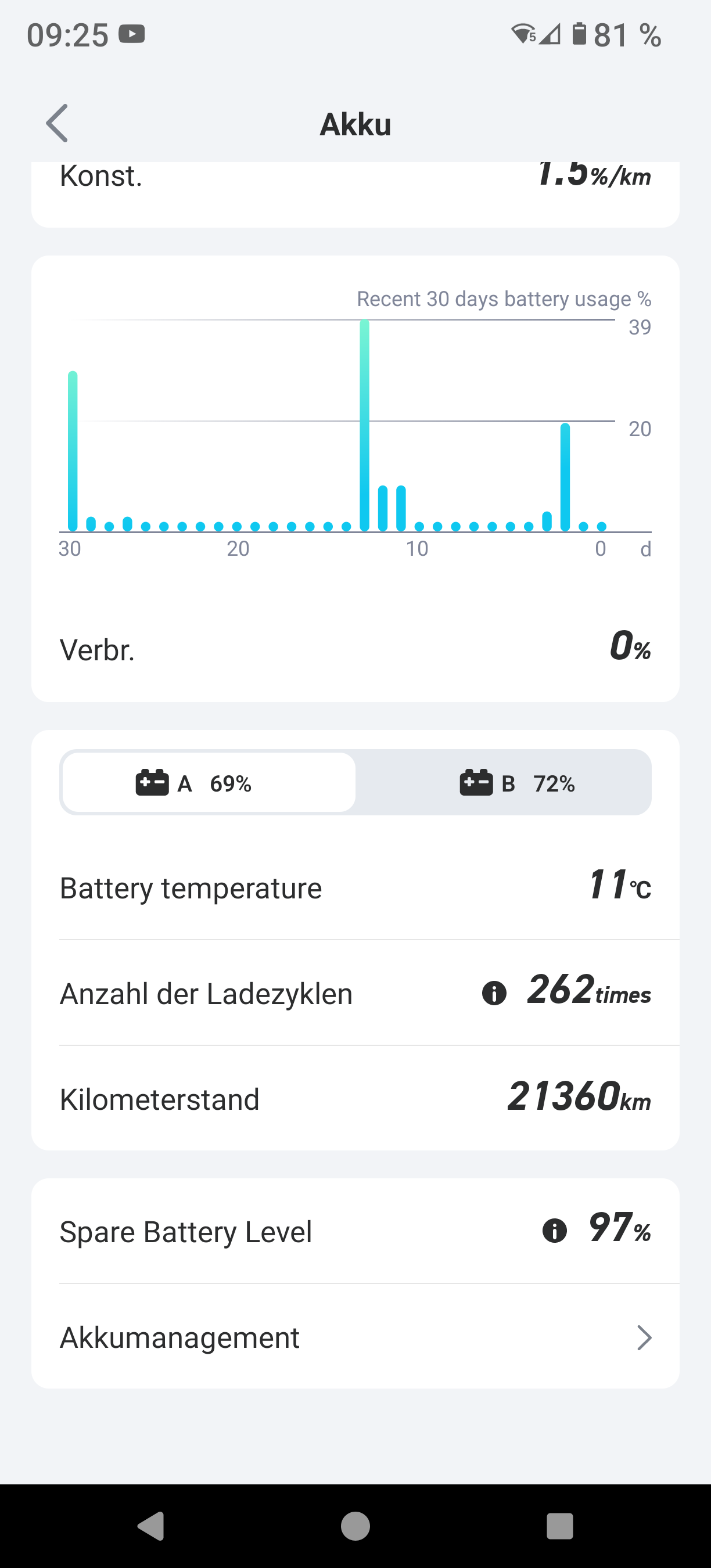Viewport: 711px width, 1568px height.
Task: Show info about Anzahl der Ladezyklen
Action: pos(494,994)
